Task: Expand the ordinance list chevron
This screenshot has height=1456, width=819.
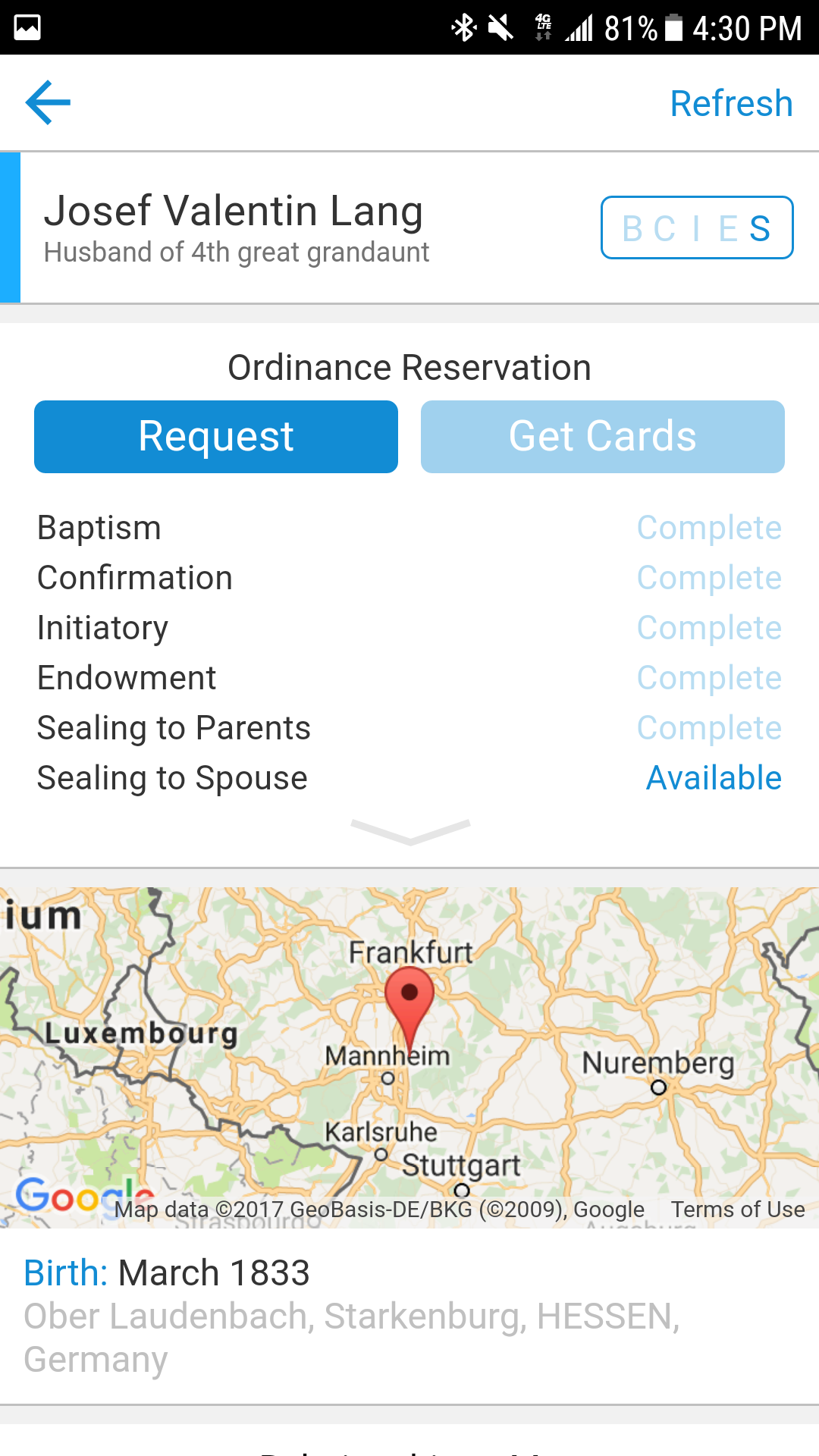Action: coord(410,831)
